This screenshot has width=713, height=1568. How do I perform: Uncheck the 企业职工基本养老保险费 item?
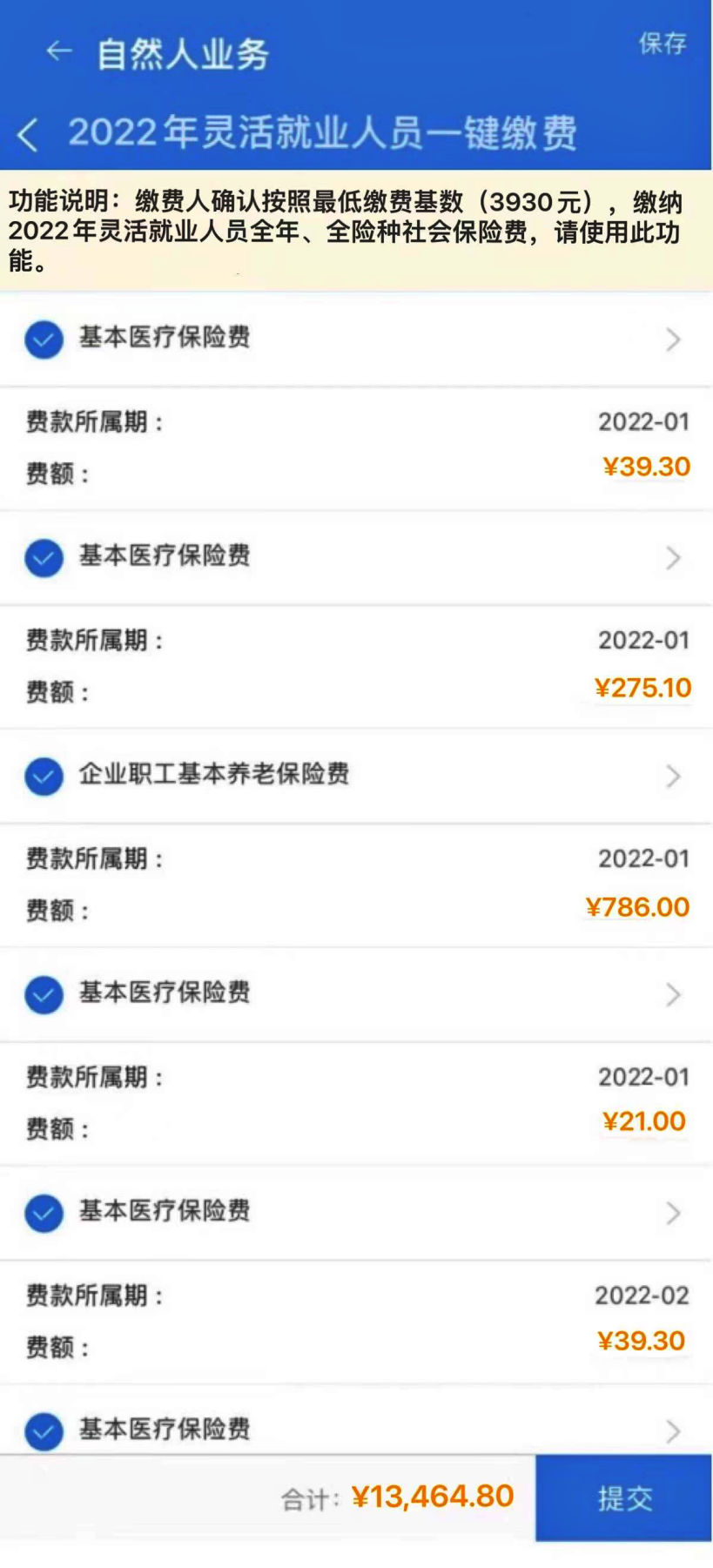[44, 776]
